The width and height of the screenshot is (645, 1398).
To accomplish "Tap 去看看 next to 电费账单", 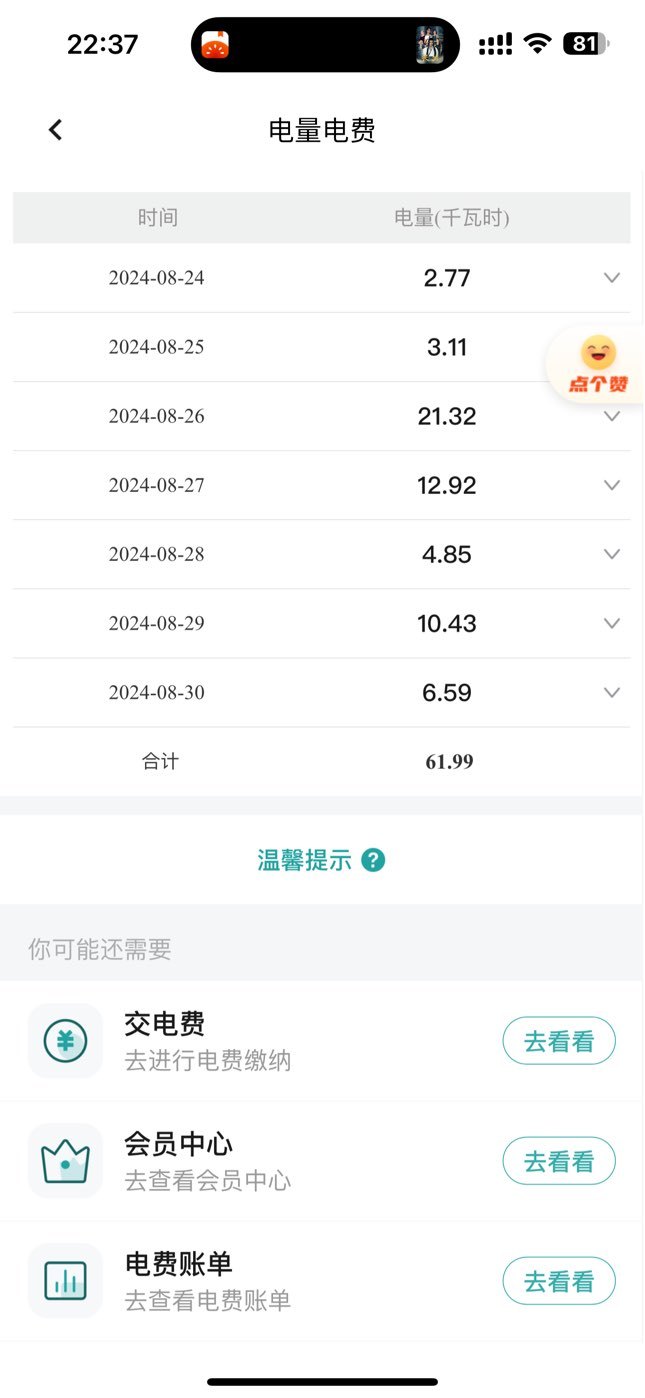I will click(x=559, y=1281).
